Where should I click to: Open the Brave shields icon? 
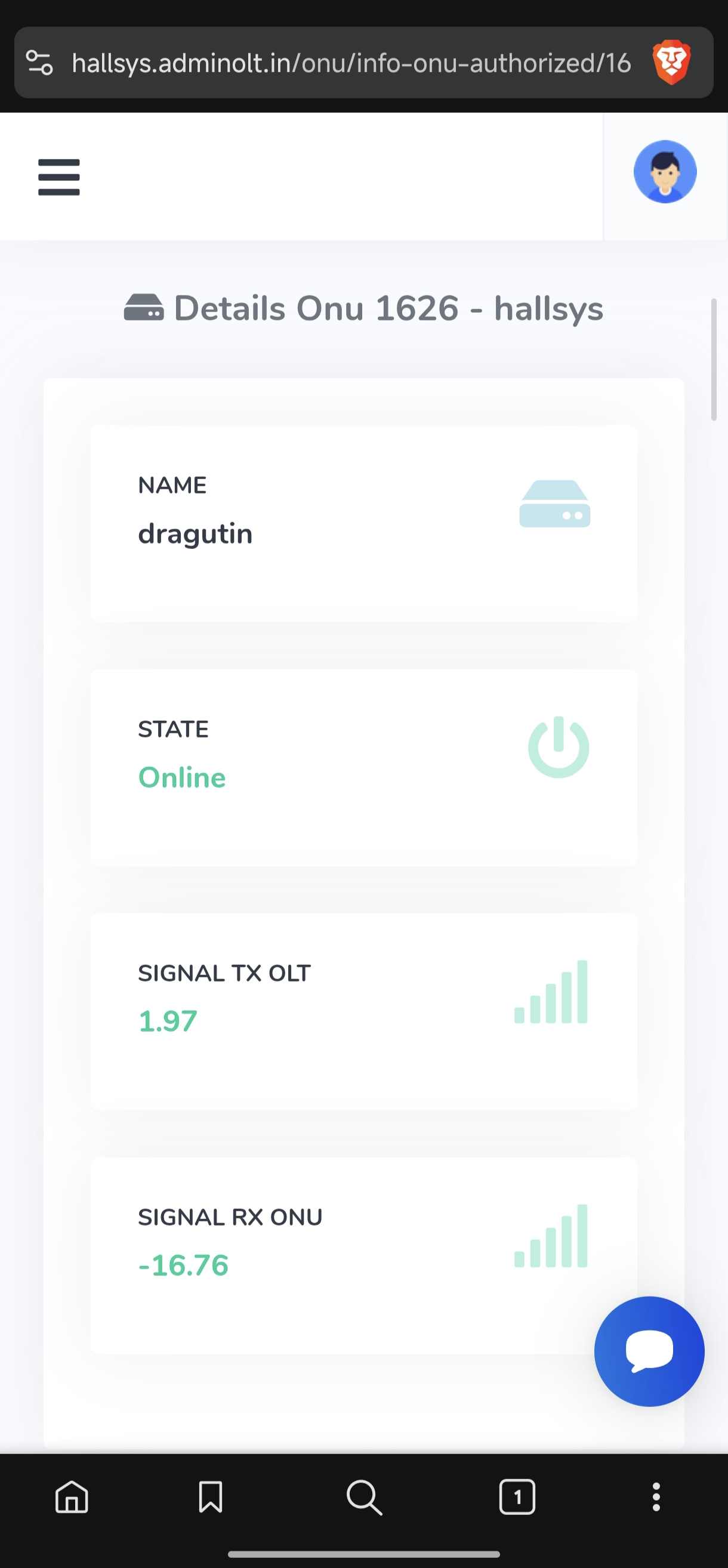671,63
